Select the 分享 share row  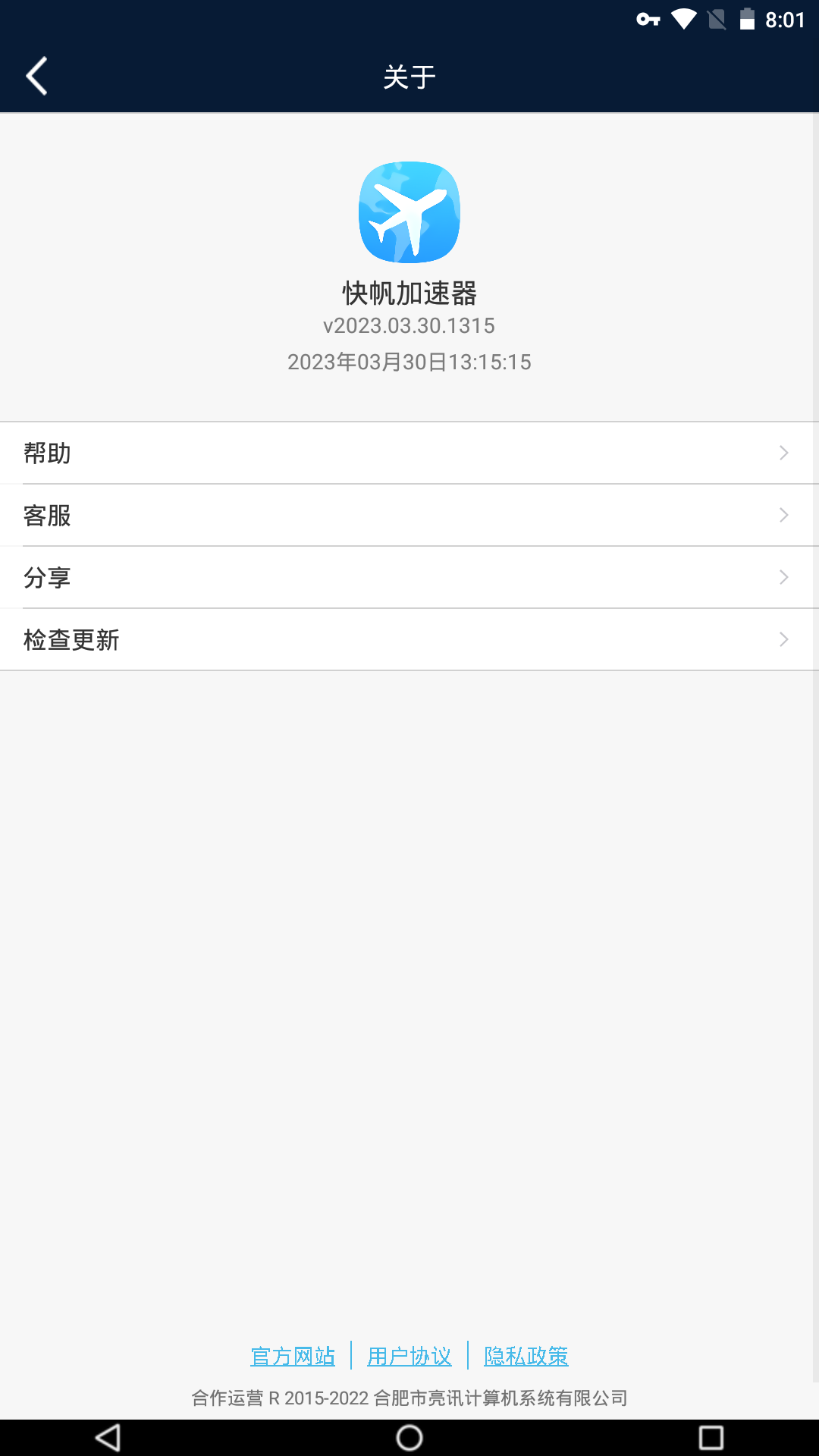click(409, 578)
